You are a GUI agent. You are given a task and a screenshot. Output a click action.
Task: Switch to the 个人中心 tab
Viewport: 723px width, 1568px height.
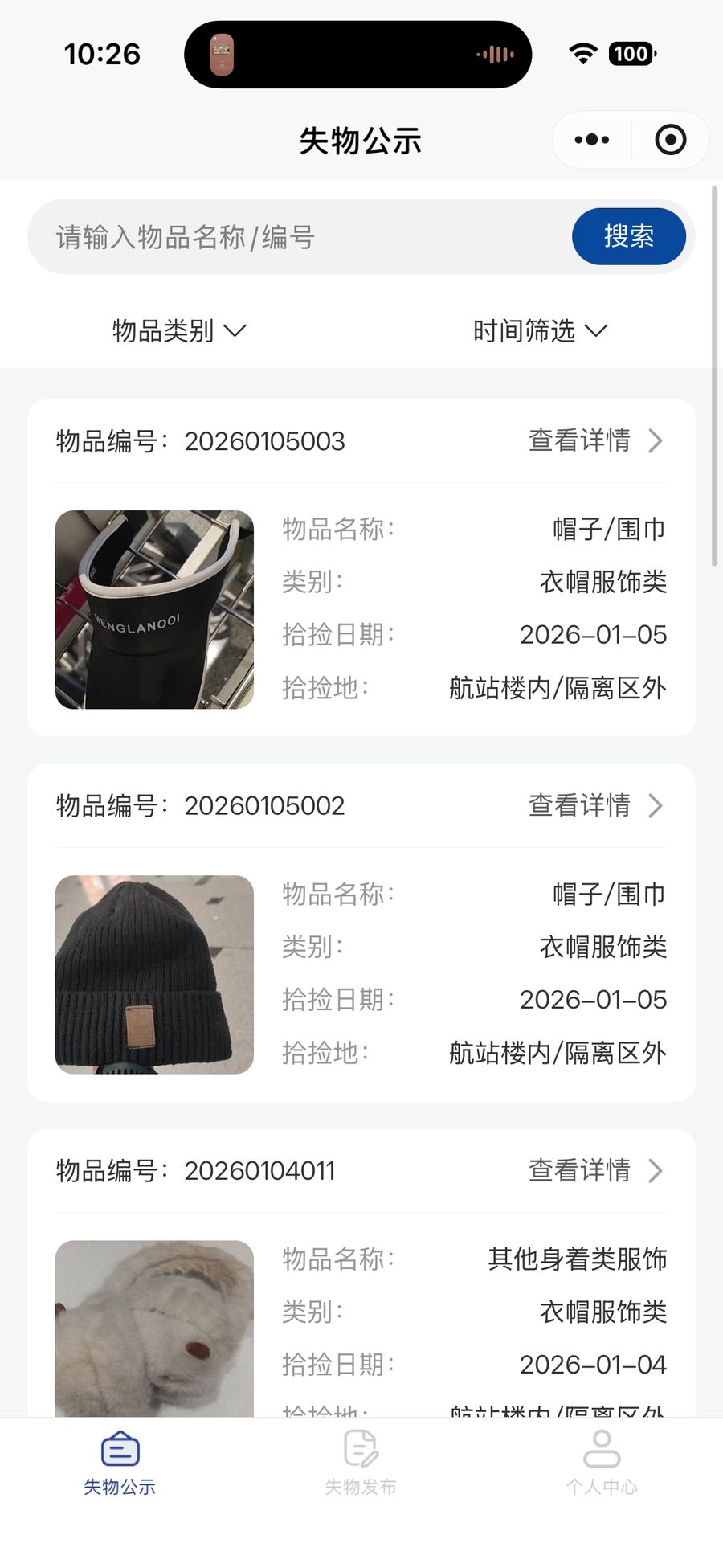pos(602,1462)
